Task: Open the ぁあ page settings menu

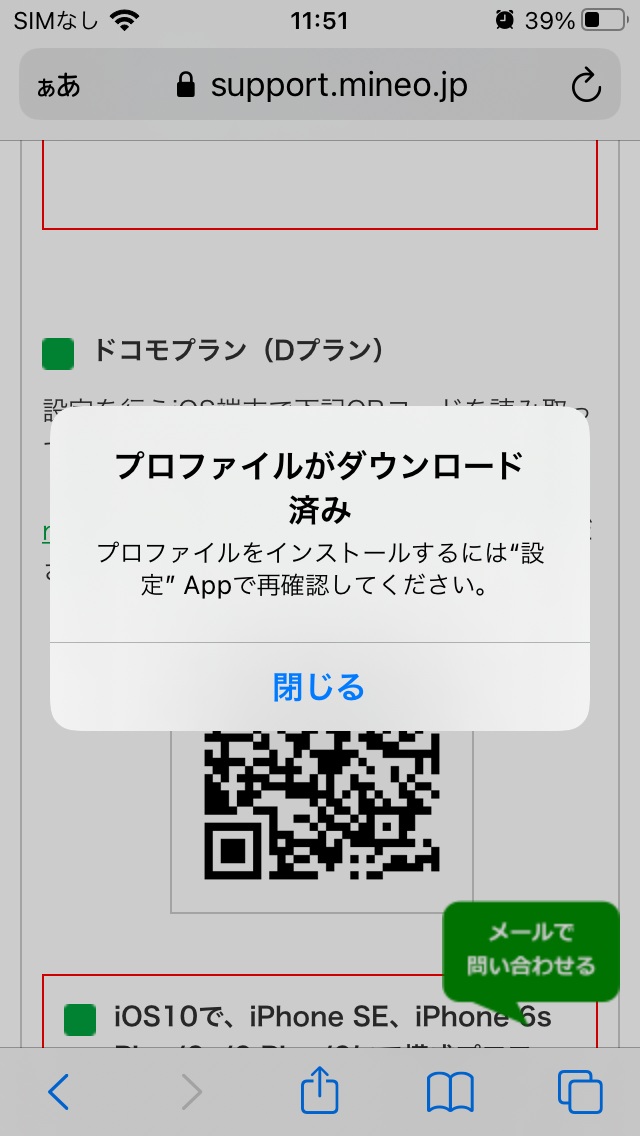Action: pyautogui.click(x=58, y=86)
